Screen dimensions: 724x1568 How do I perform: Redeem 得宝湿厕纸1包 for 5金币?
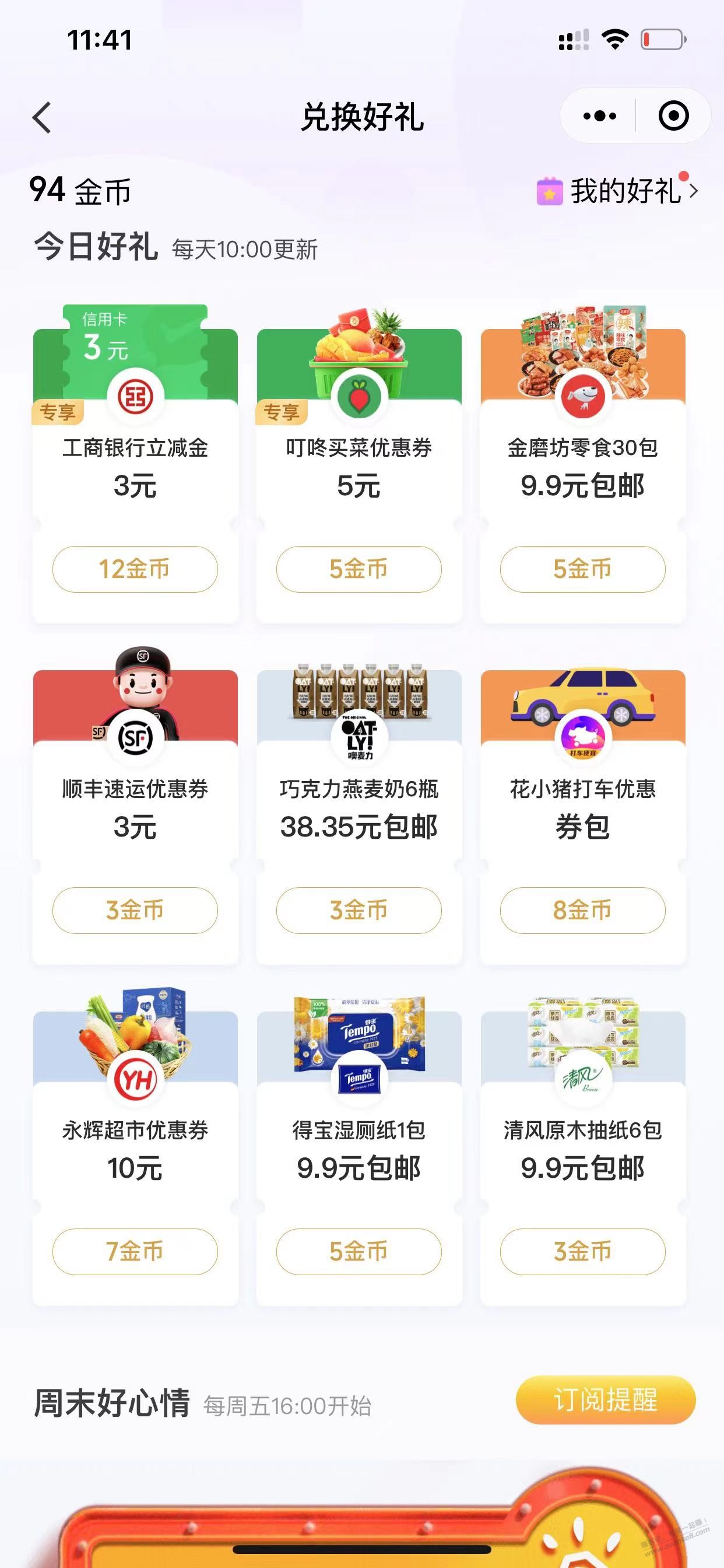[x=359, y=1251]
